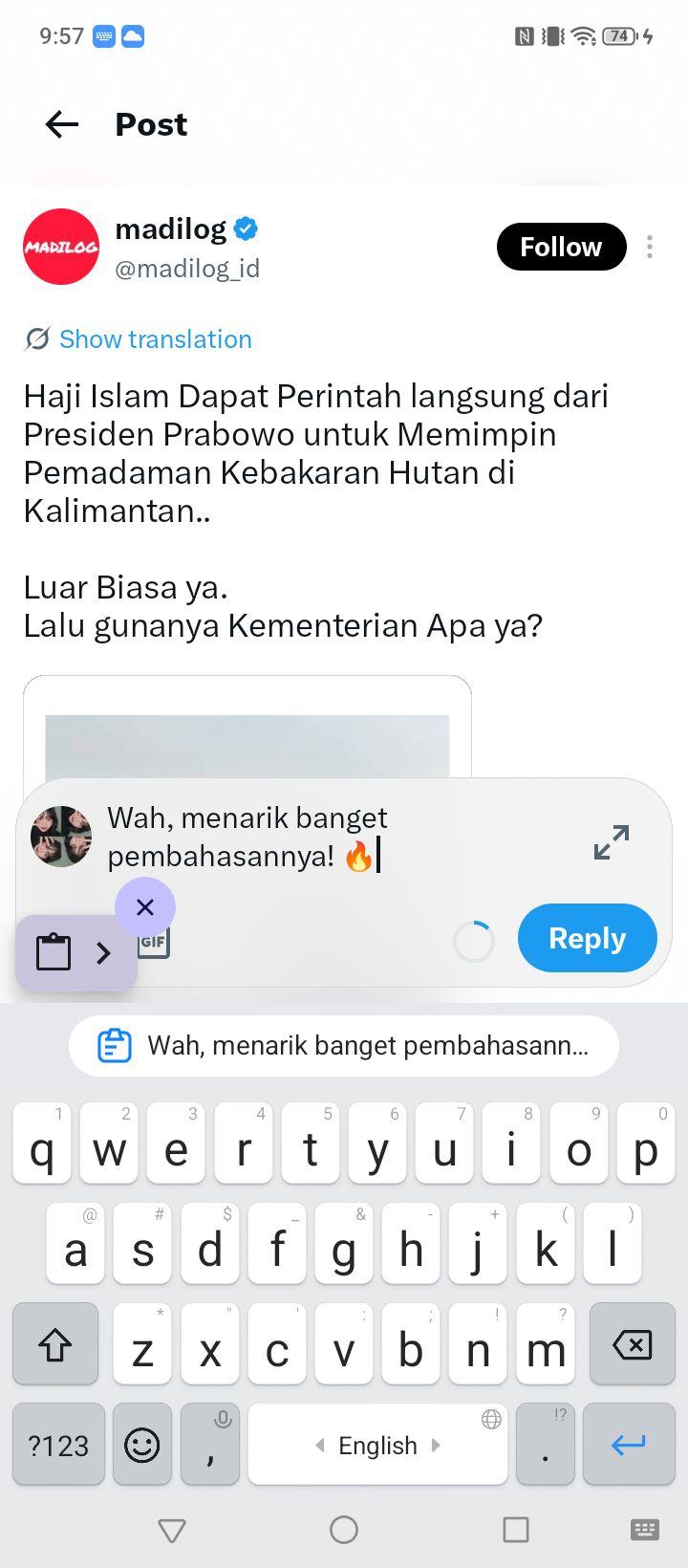The image size is (688, 1568).
Task: Go back from the Post screen
Action: click(x=62, y=124)
